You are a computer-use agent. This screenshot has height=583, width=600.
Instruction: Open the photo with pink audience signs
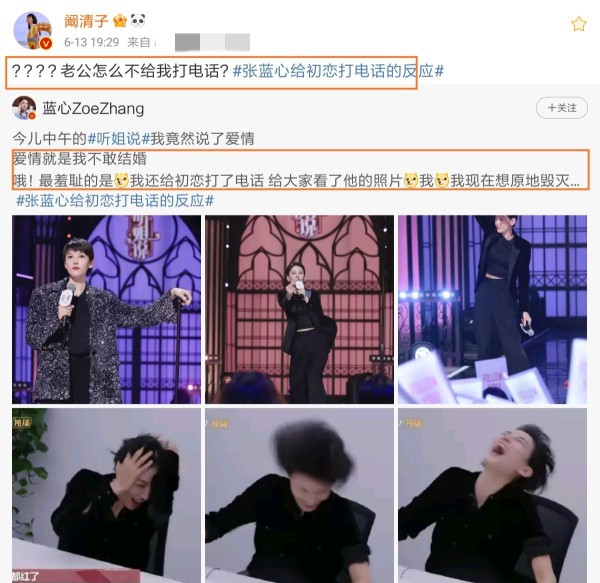point(491,309)
